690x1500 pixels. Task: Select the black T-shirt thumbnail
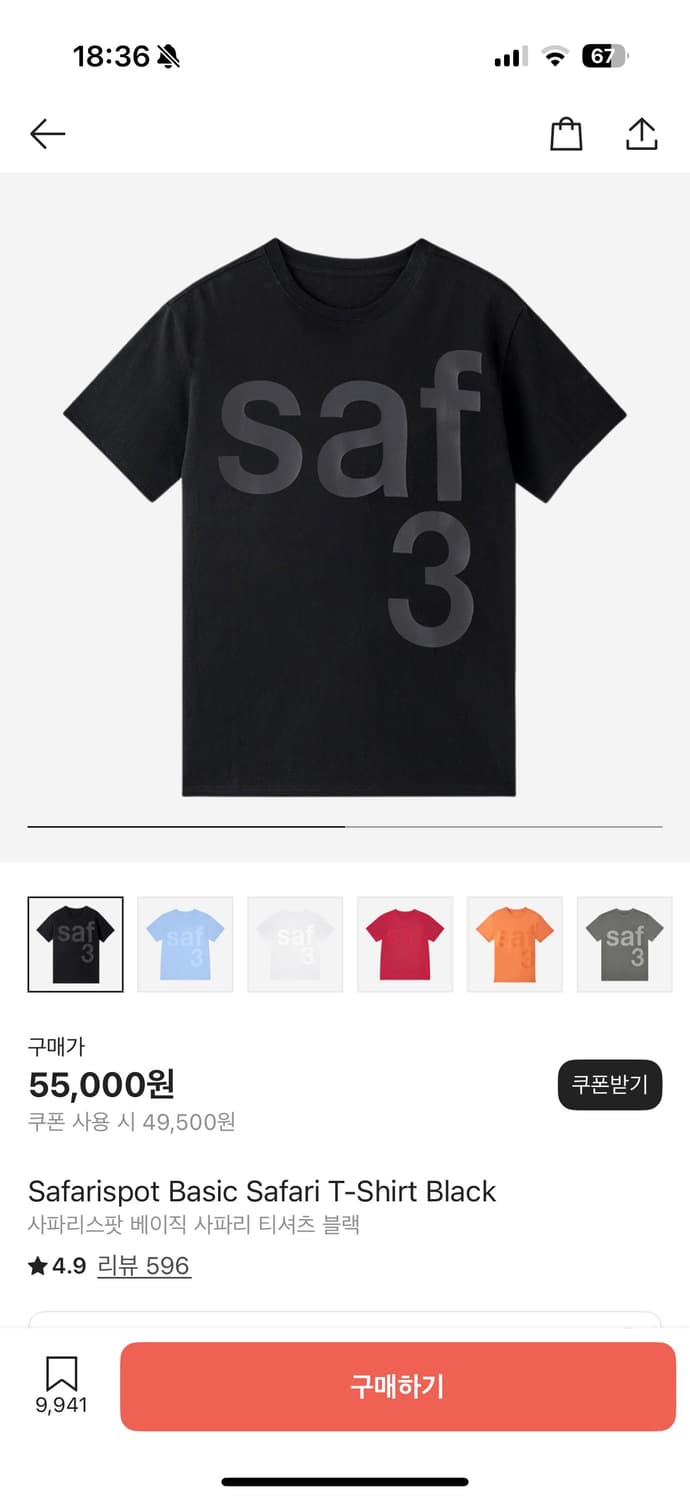(x=76, y=944)
